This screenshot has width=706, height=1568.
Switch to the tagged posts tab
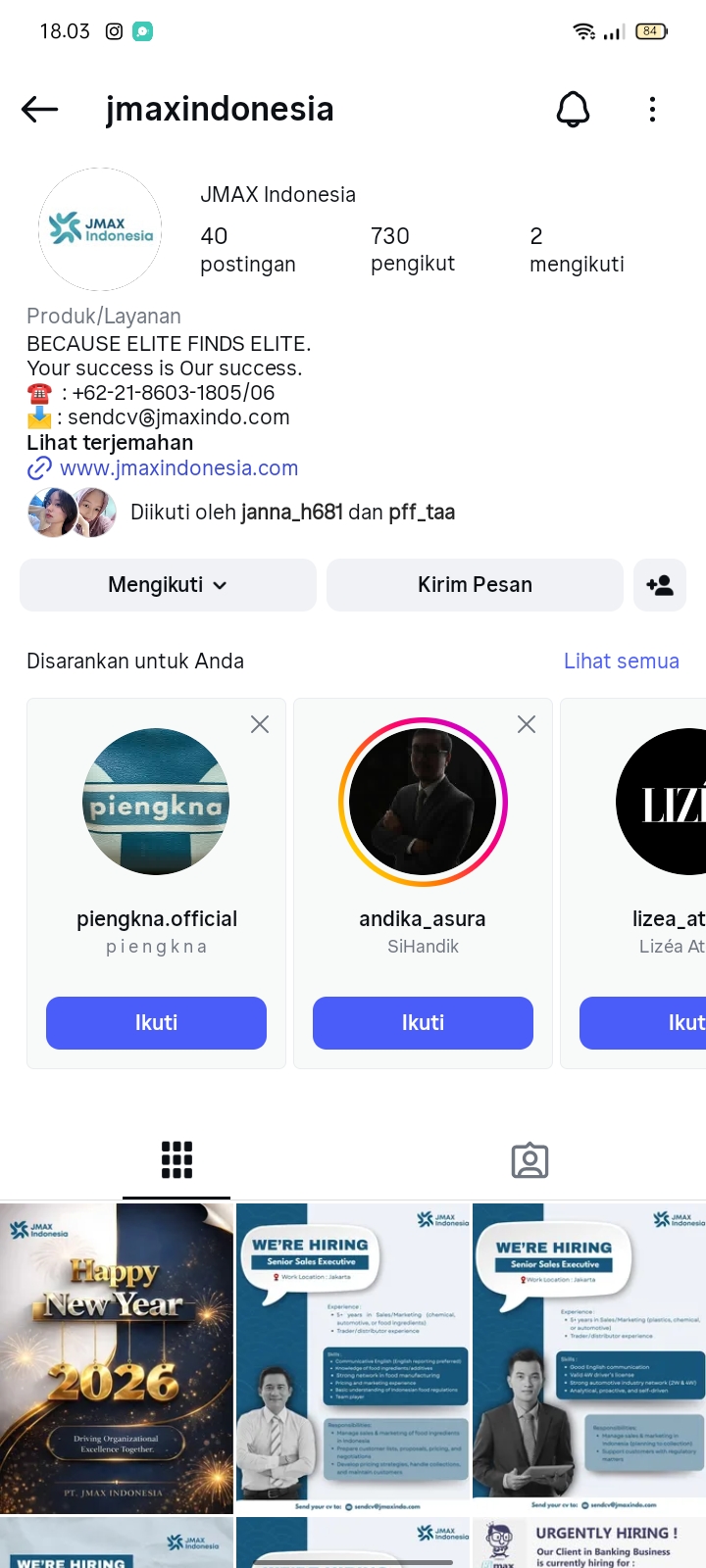529,1160
